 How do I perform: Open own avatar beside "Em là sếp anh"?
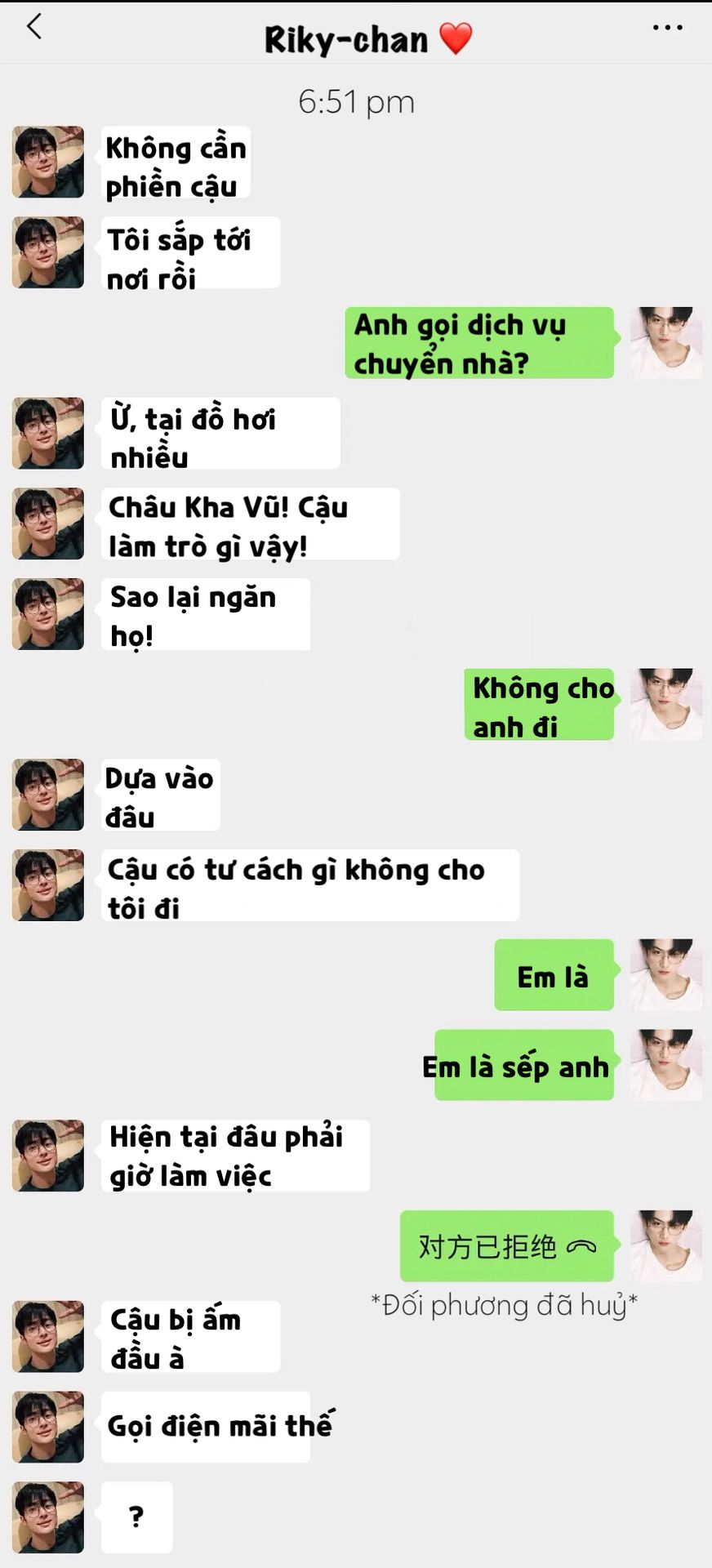tap(665, 1065)
